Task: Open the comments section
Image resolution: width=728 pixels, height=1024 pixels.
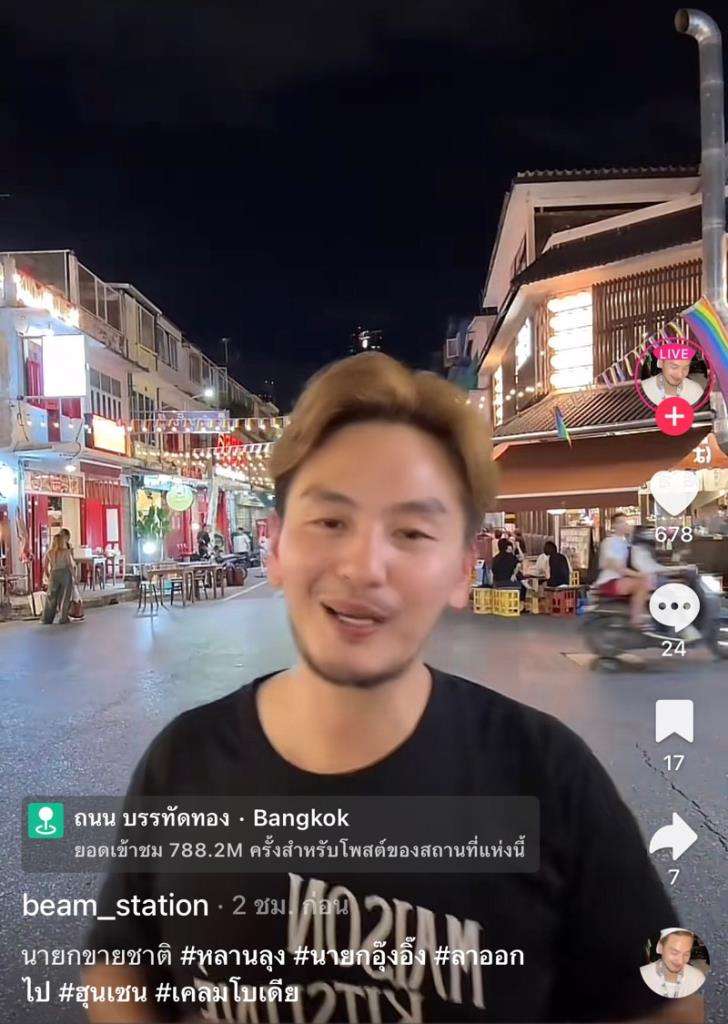Action: coord(674,606)
